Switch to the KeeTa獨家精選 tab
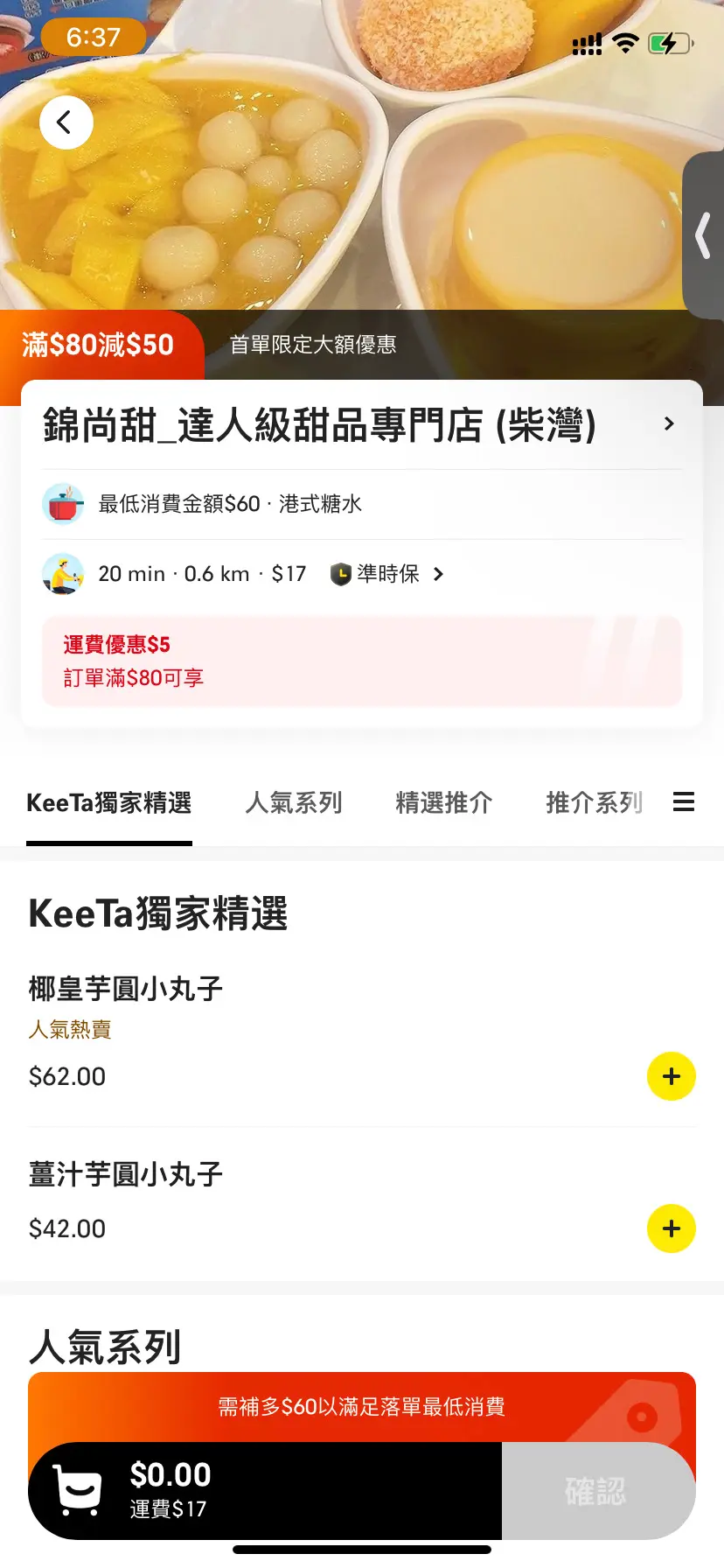Viewport: 724px width, 1568px height. [x=109, y=802]
